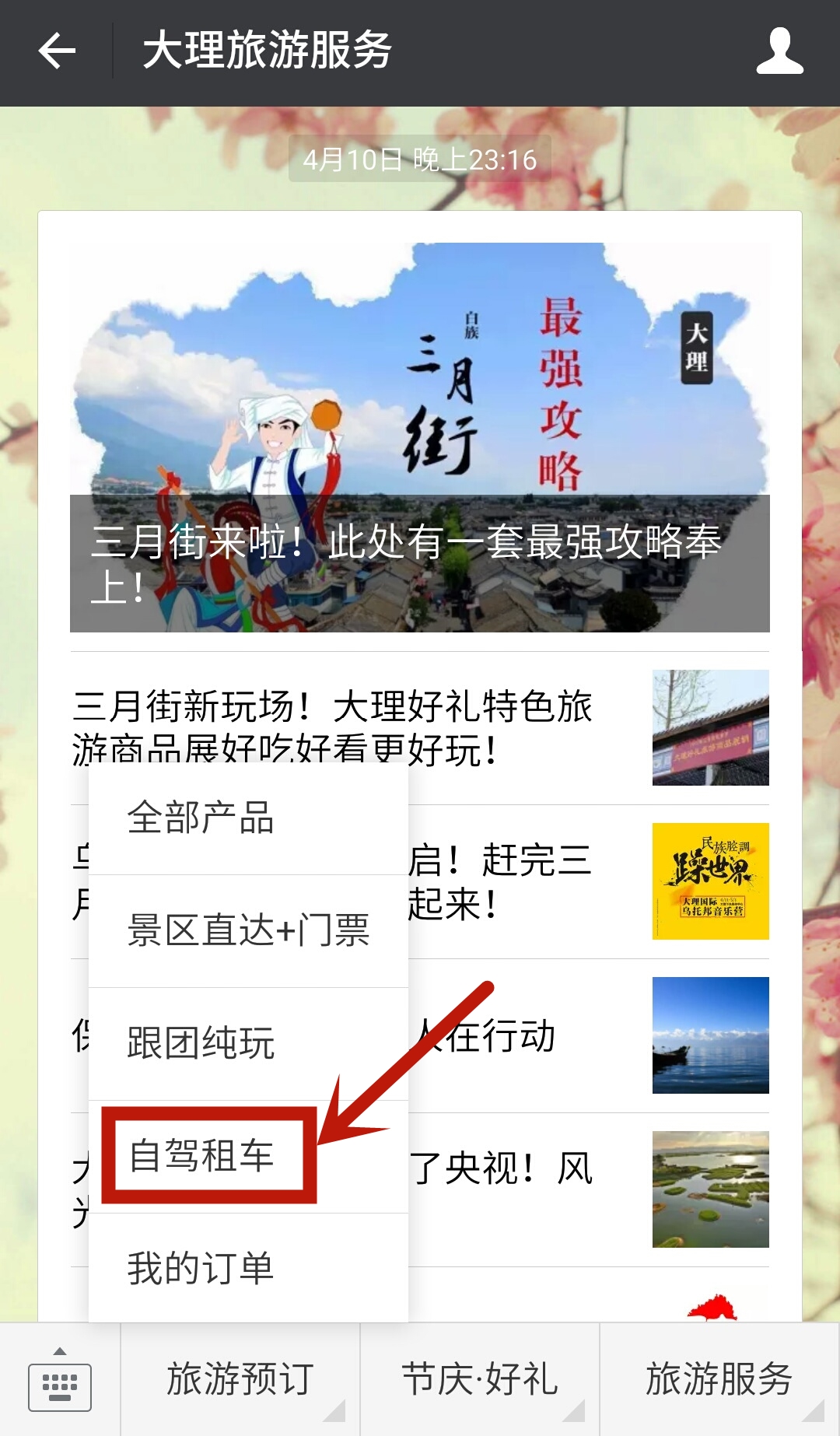Open the 旅游服务 bottom menu
This screenshot has width=840, height=1436.
pyautogui.click(x=719, y=1380)
